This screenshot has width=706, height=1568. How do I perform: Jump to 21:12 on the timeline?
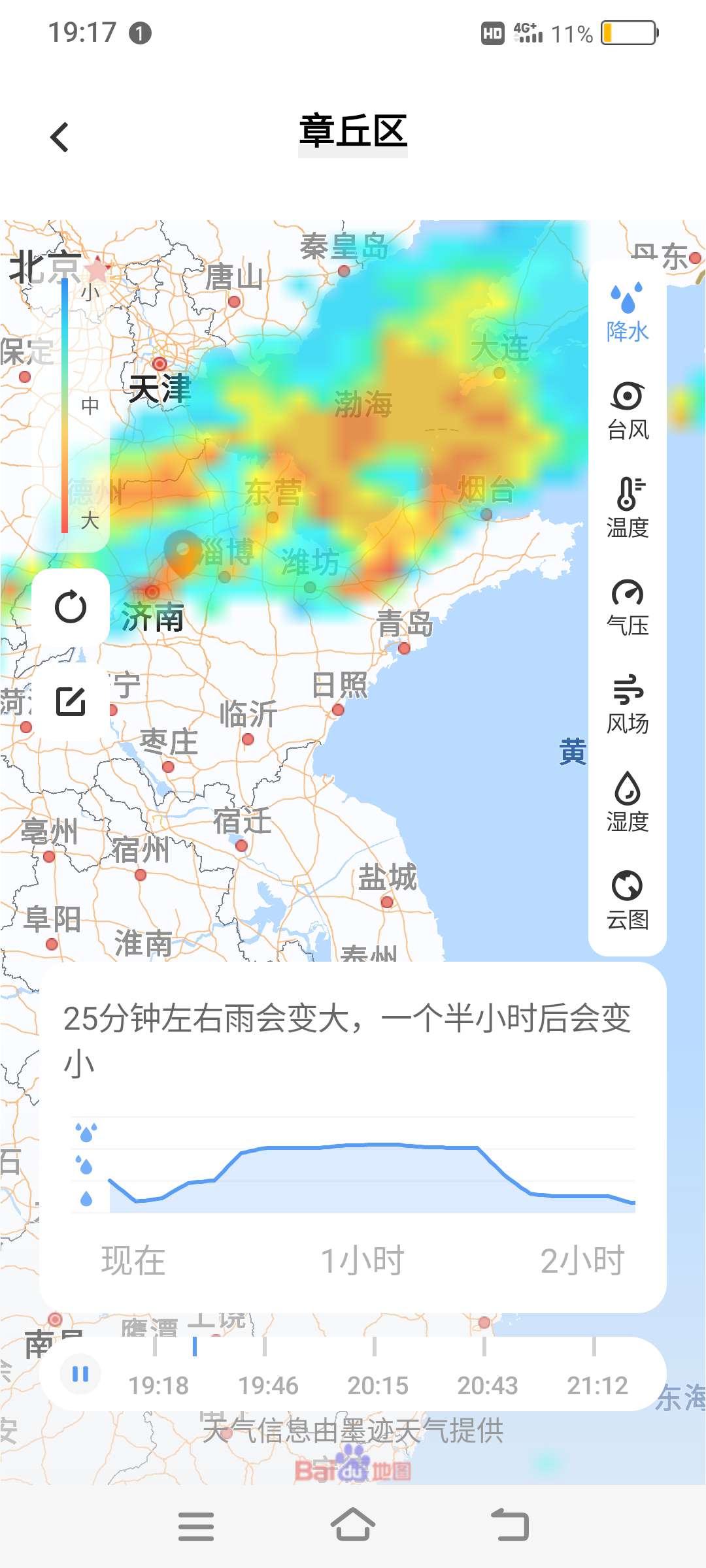pos(597,1384)
